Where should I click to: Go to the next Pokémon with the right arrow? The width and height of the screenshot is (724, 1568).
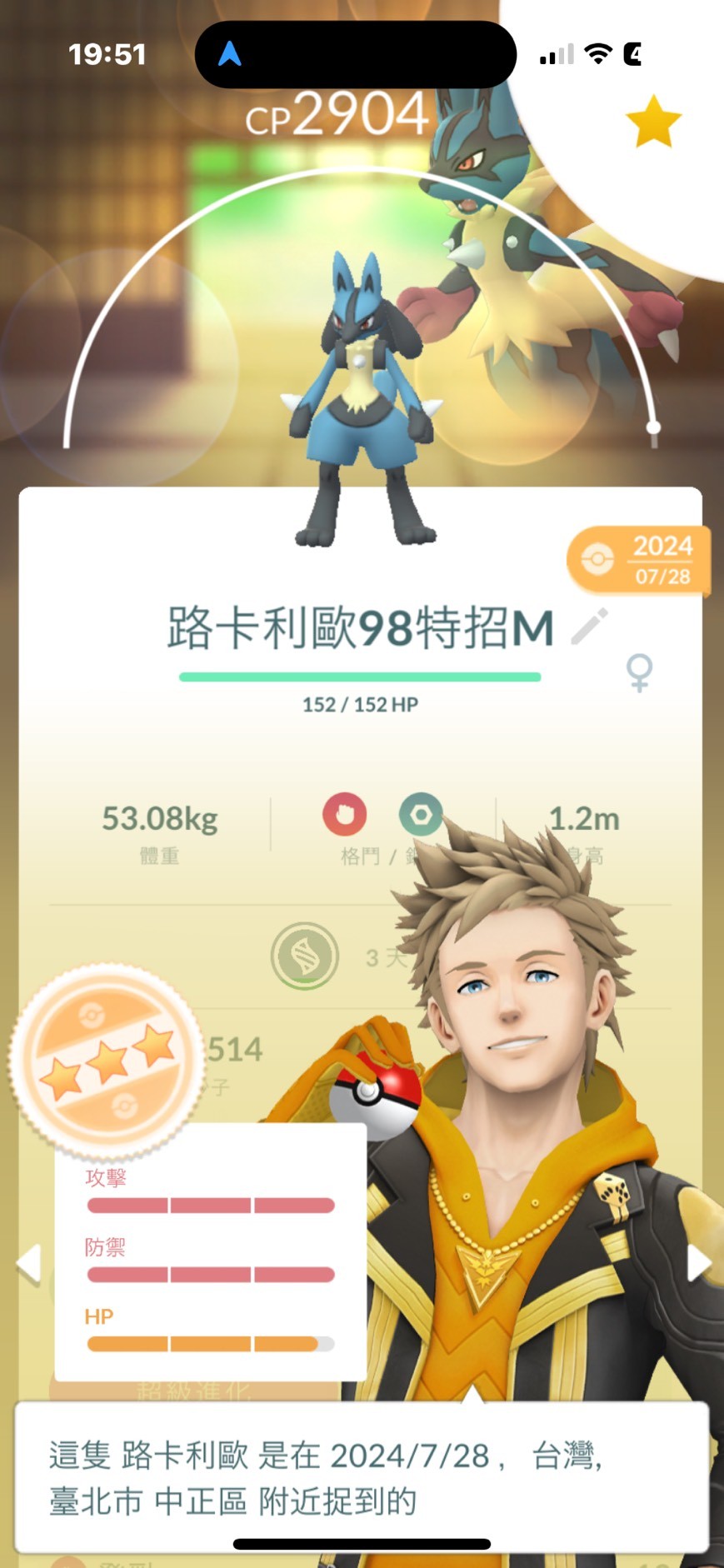tap(698, 1263)
